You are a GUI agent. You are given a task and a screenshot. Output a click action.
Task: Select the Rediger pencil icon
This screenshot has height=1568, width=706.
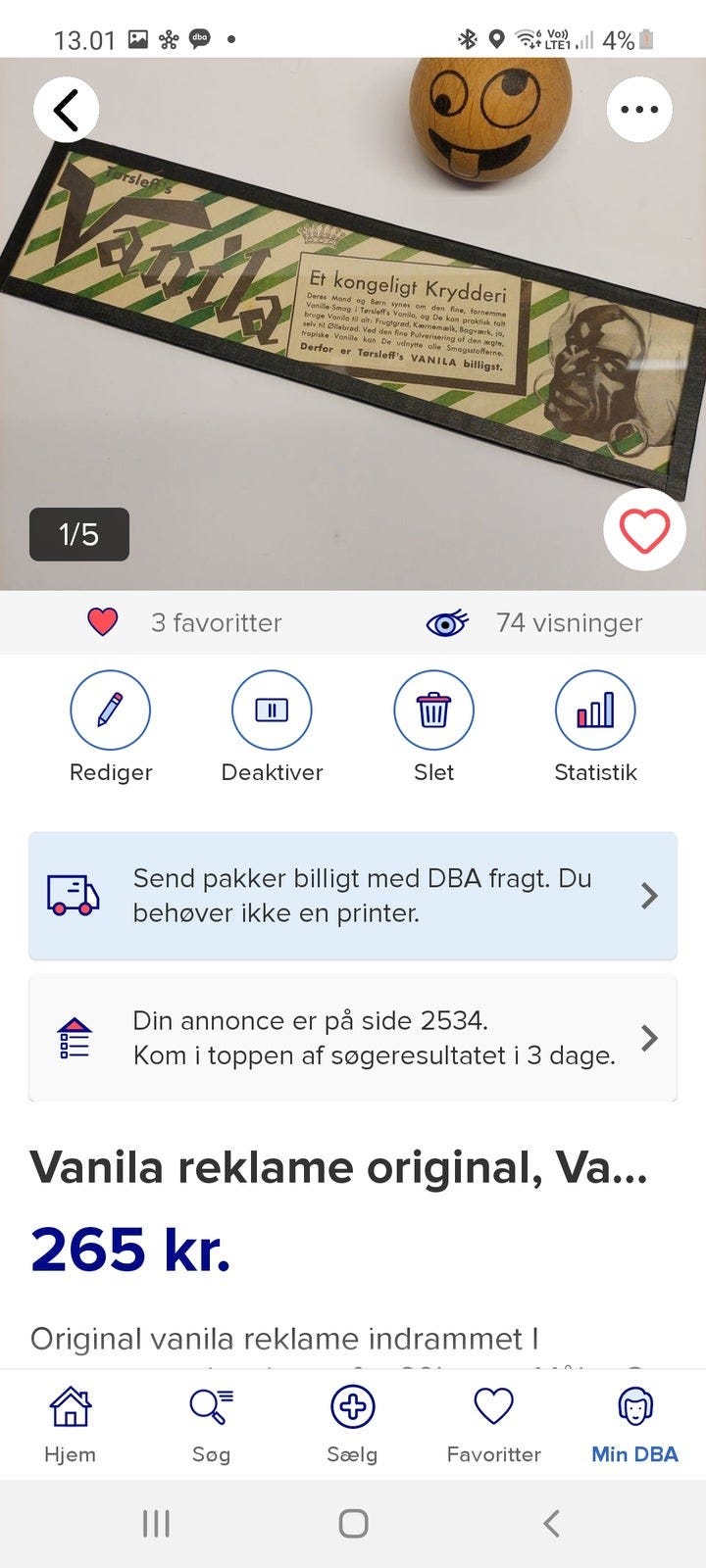[x=110, y=710]
